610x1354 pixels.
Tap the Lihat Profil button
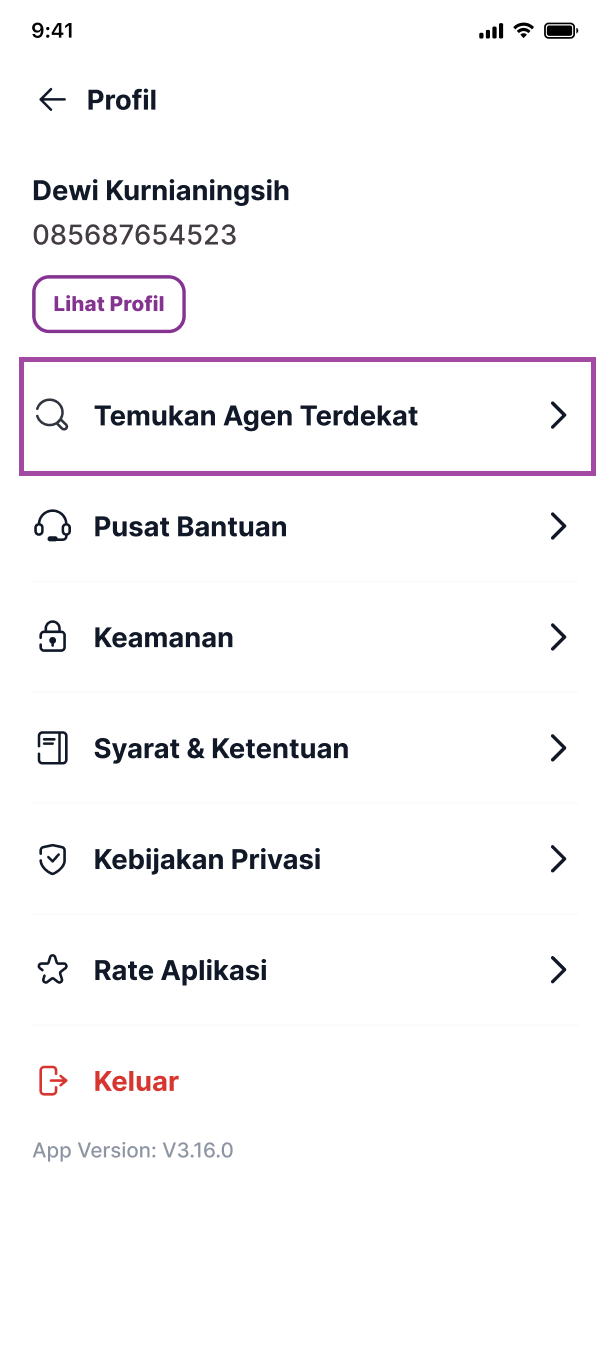[109, 304]
